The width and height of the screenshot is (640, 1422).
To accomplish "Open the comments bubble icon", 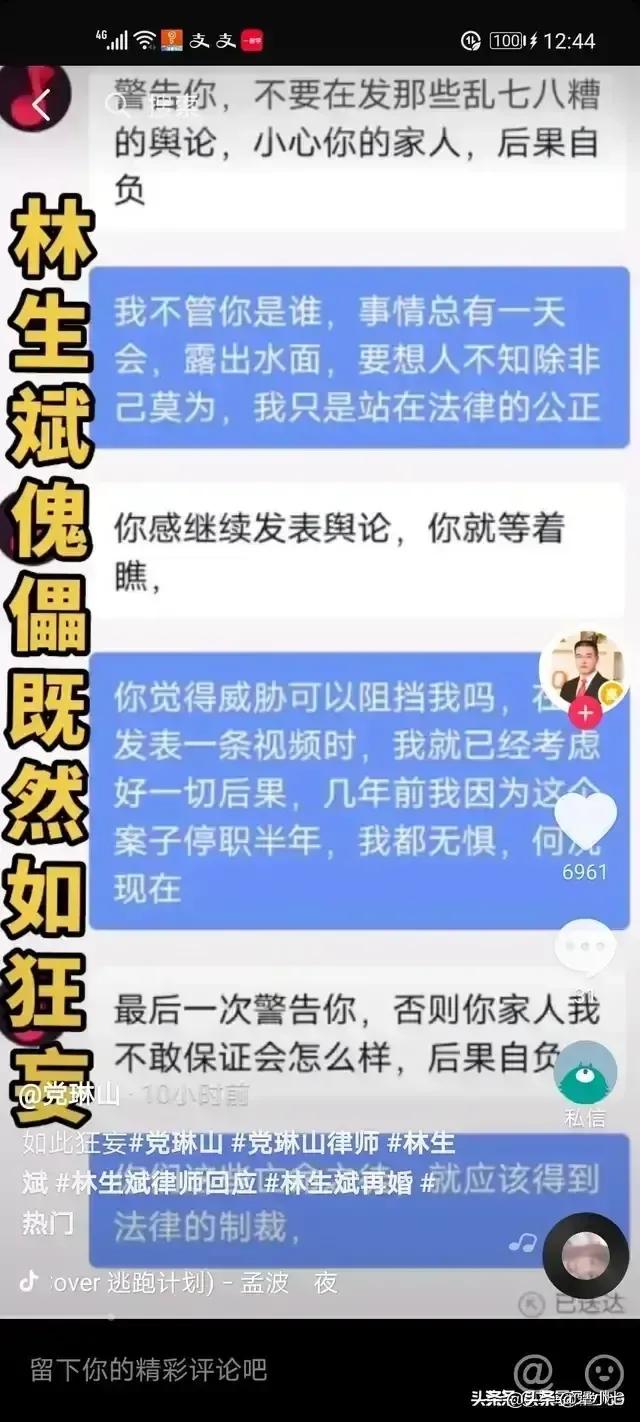I will tap(585, 947).
